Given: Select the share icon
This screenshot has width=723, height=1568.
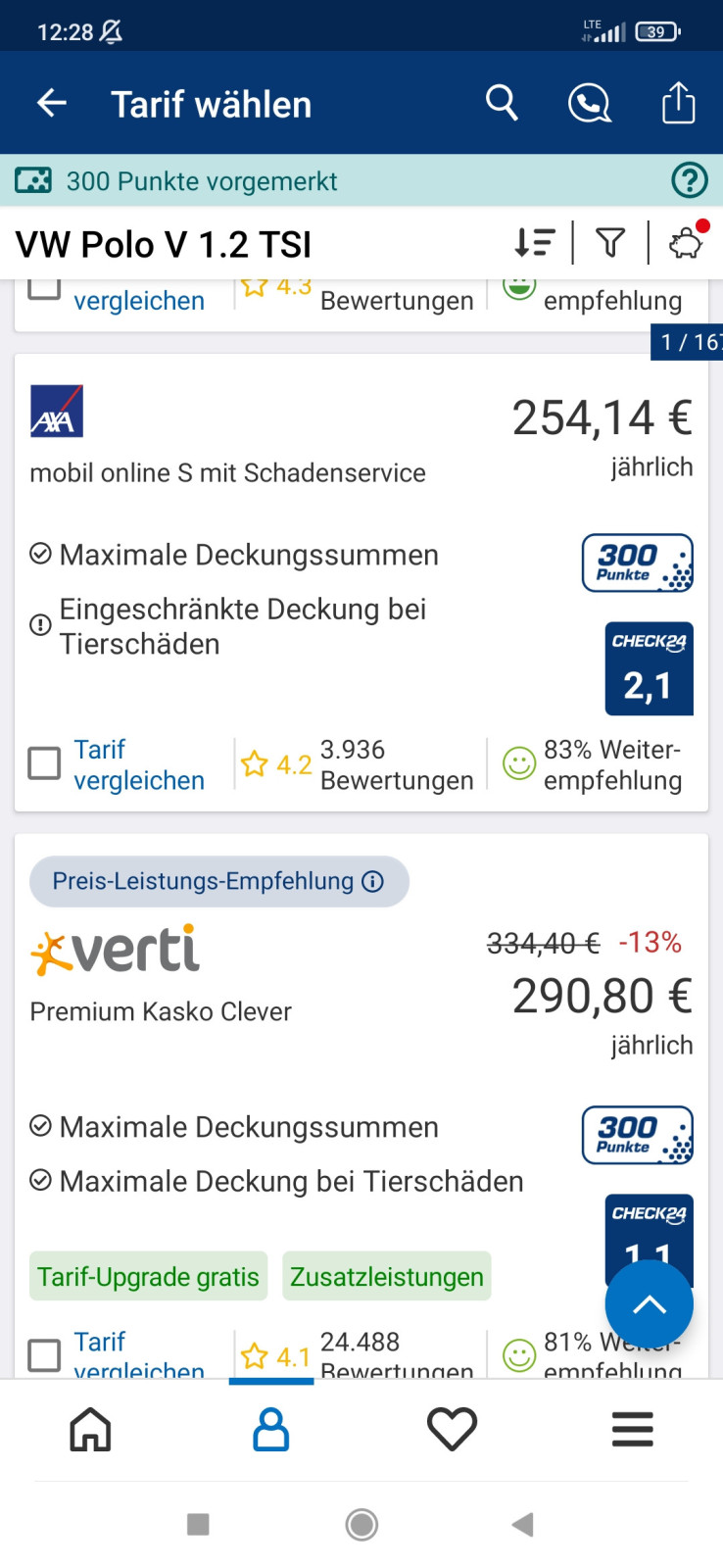Looking at the screenshot, I should click(x=678, y=102).
